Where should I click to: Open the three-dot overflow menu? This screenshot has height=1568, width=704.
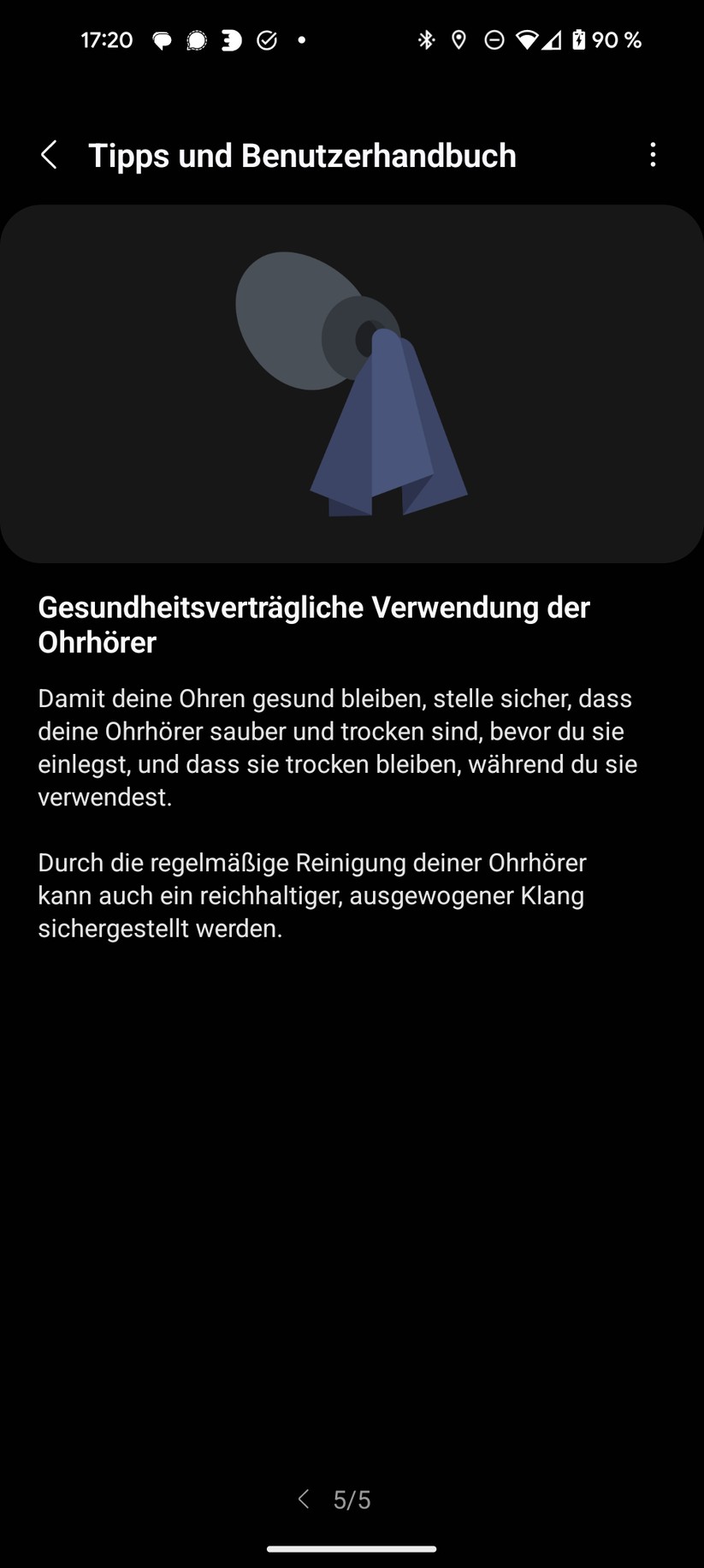click(653, 155)
